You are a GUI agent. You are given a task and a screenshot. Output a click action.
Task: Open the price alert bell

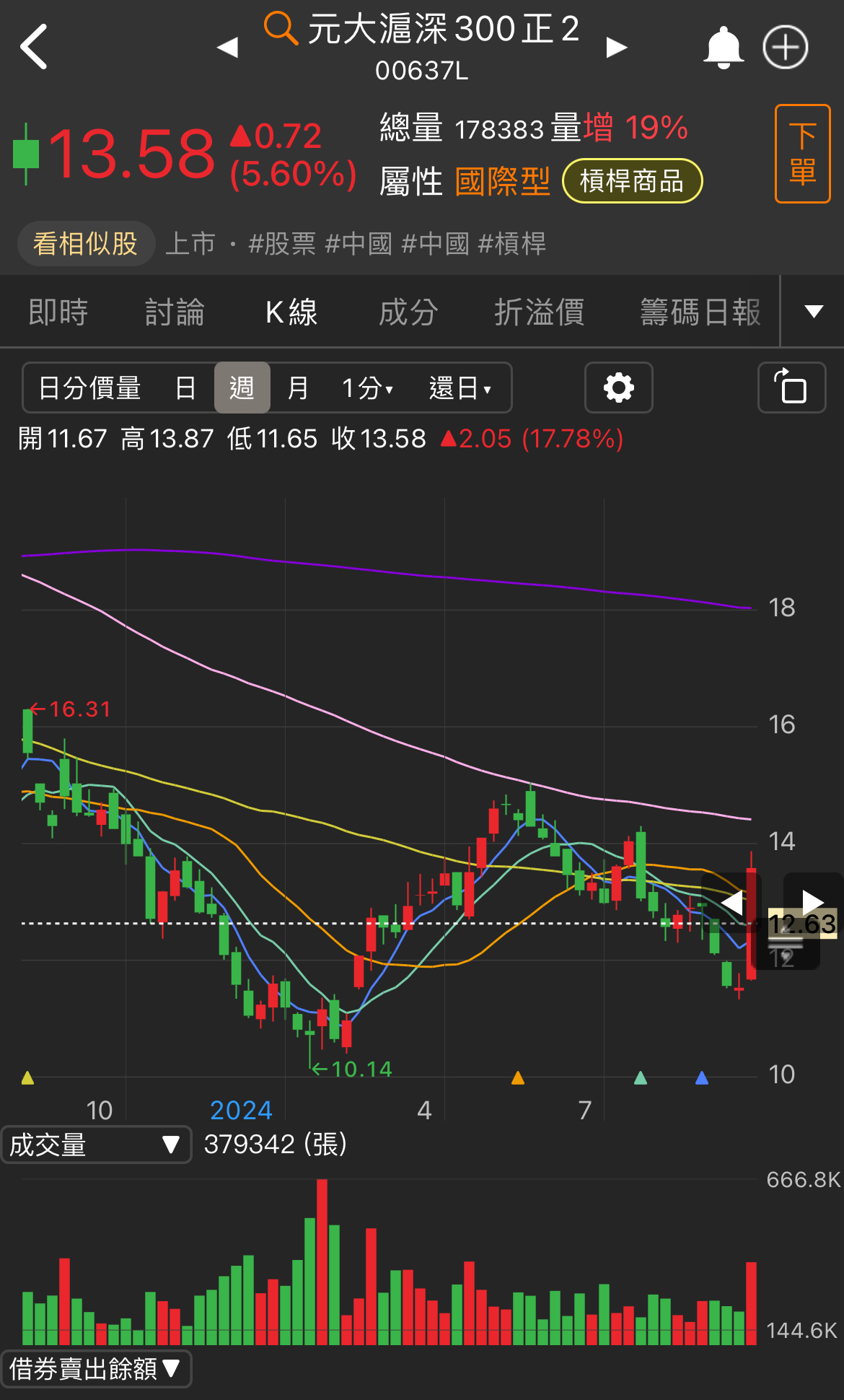pyautogui.click(x=723, y=48)
